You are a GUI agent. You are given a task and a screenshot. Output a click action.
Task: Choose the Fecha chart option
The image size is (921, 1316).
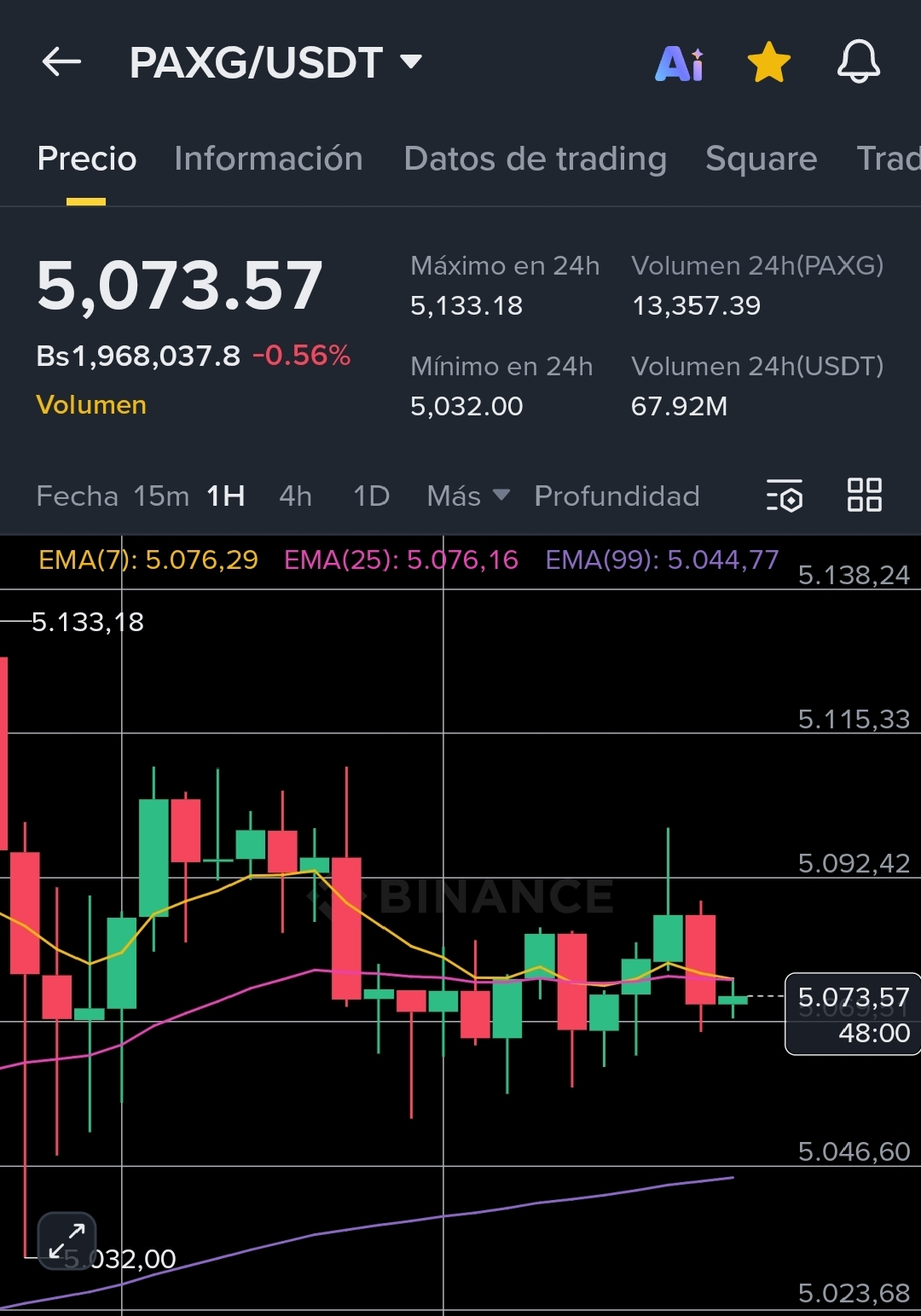[x=77, y=496]
